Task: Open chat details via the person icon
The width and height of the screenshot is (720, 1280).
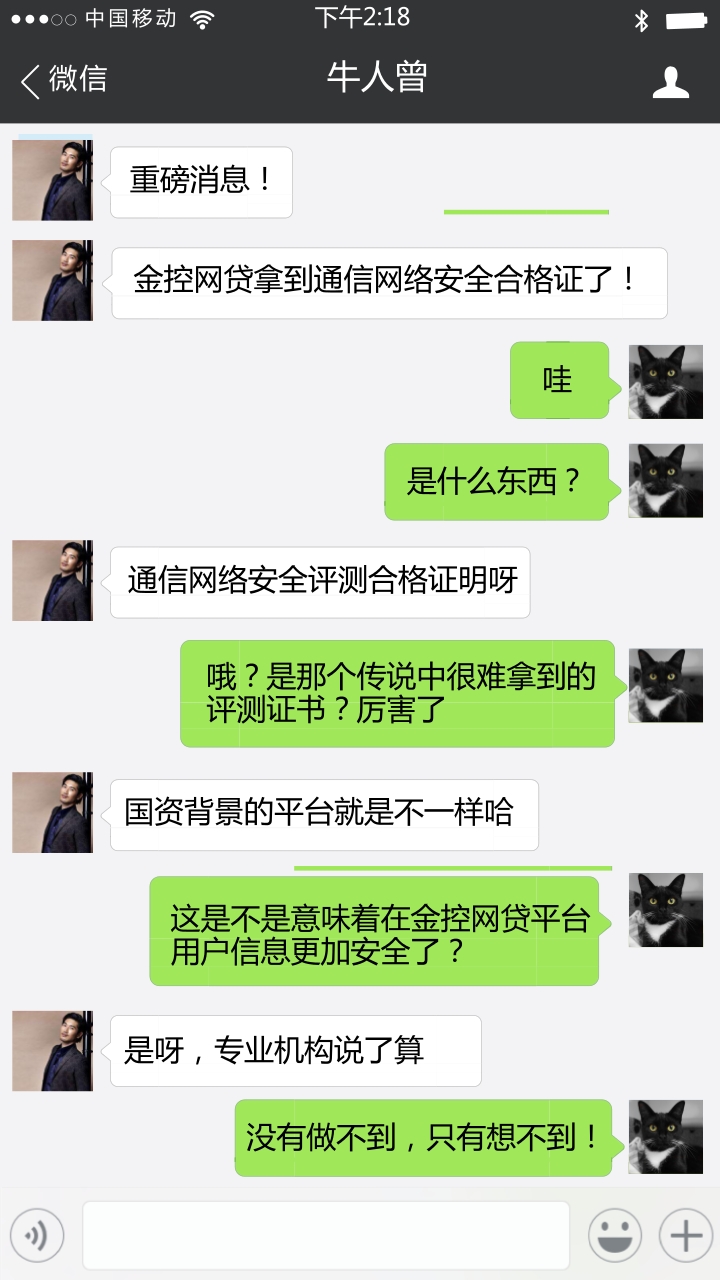Action: (x=670, y=81)
